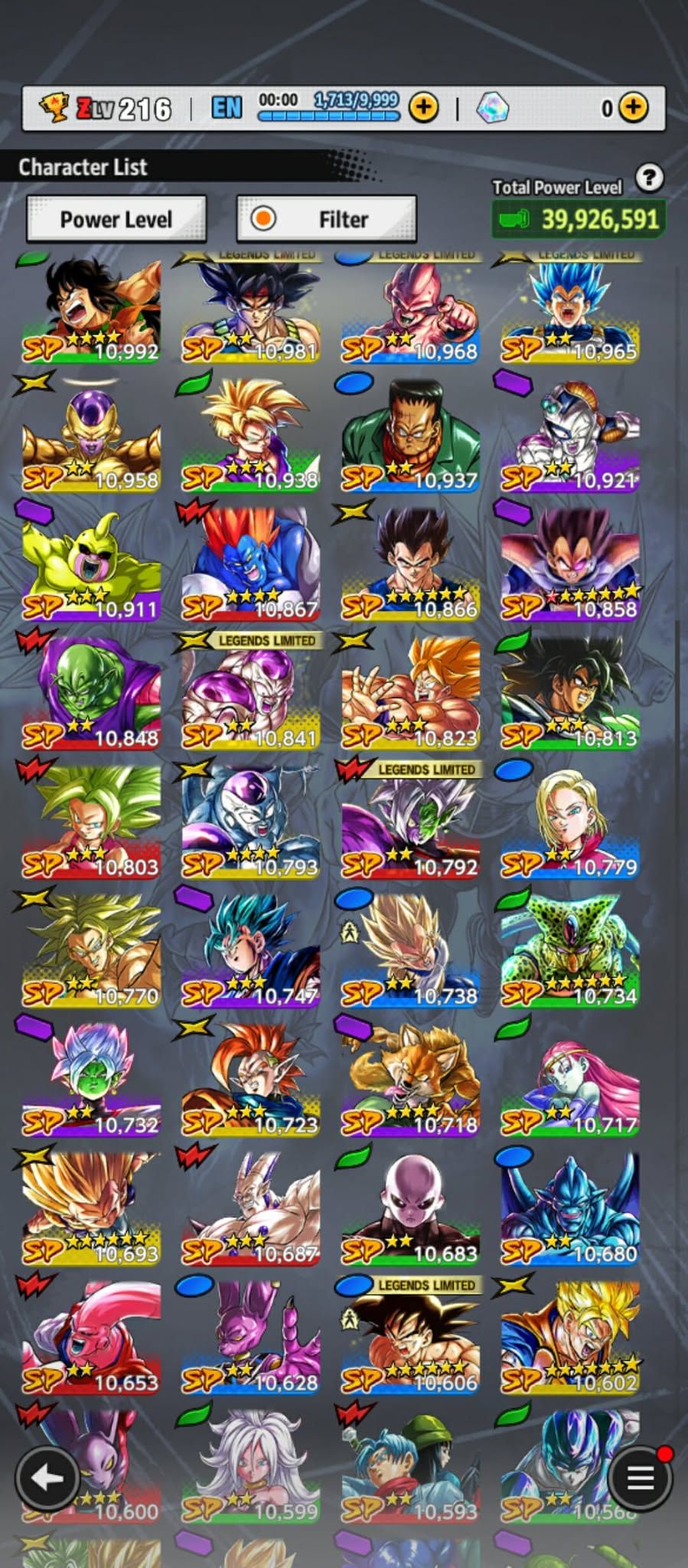The width and height of the screenshot is (688, 1568).
Task: Go back with the arrow button
Action: tap(47, 1477)
